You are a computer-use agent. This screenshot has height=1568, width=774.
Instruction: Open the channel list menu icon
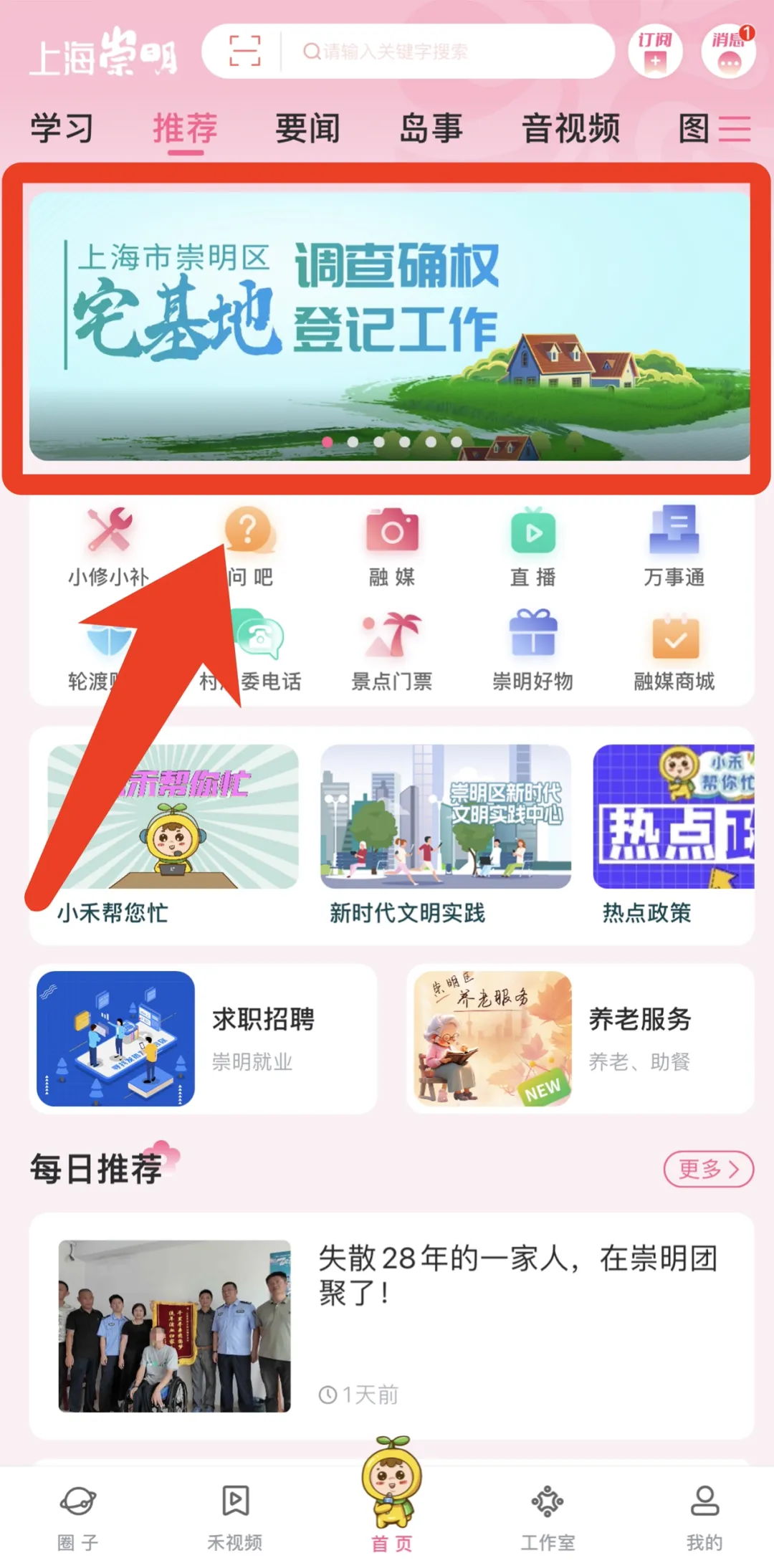click(x=735, y=129)
